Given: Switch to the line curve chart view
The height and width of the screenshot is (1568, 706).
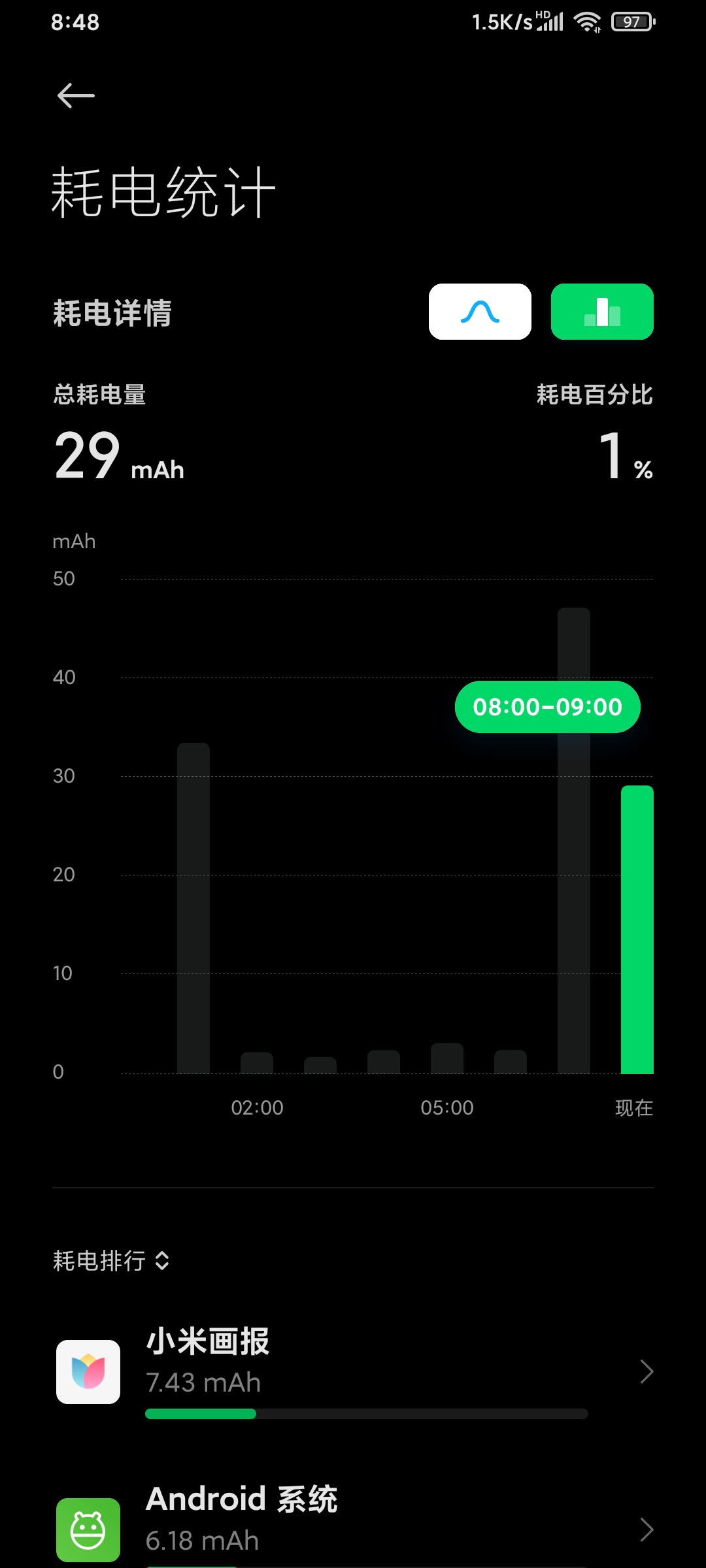Looking at the screenshot, I should 480,312.
